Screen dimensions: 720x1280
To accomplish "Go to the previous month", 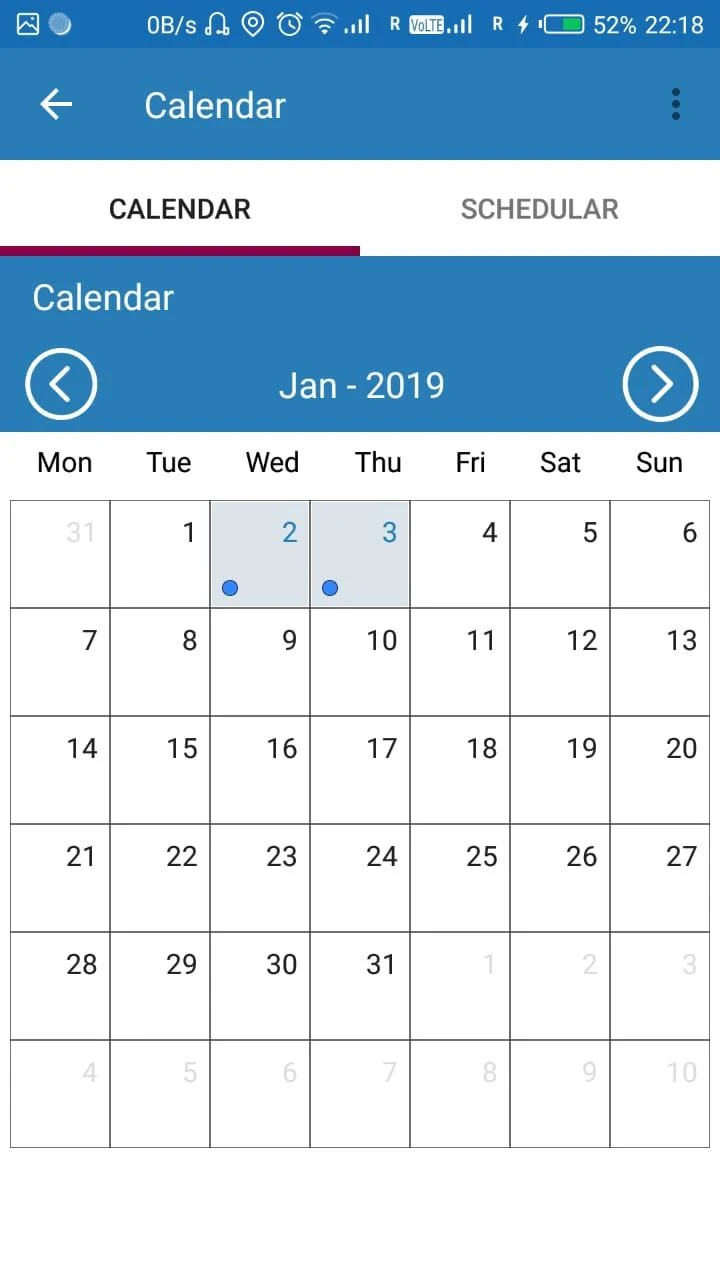I will [x=61, y=384].
